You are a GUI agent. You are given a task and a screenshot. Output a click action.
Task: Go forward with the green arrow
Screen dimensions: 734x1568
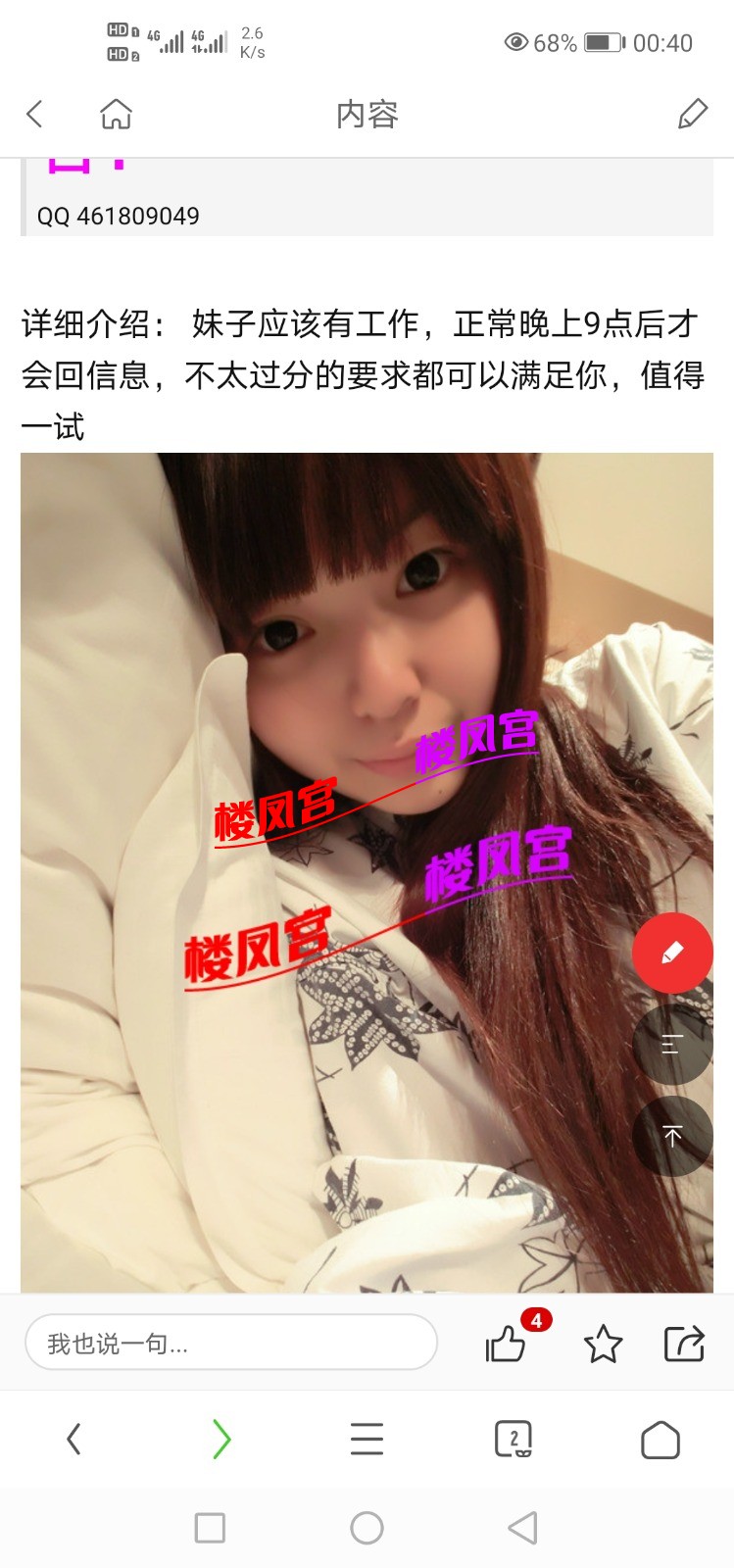pyautogui.click(x=221, y=1440)
